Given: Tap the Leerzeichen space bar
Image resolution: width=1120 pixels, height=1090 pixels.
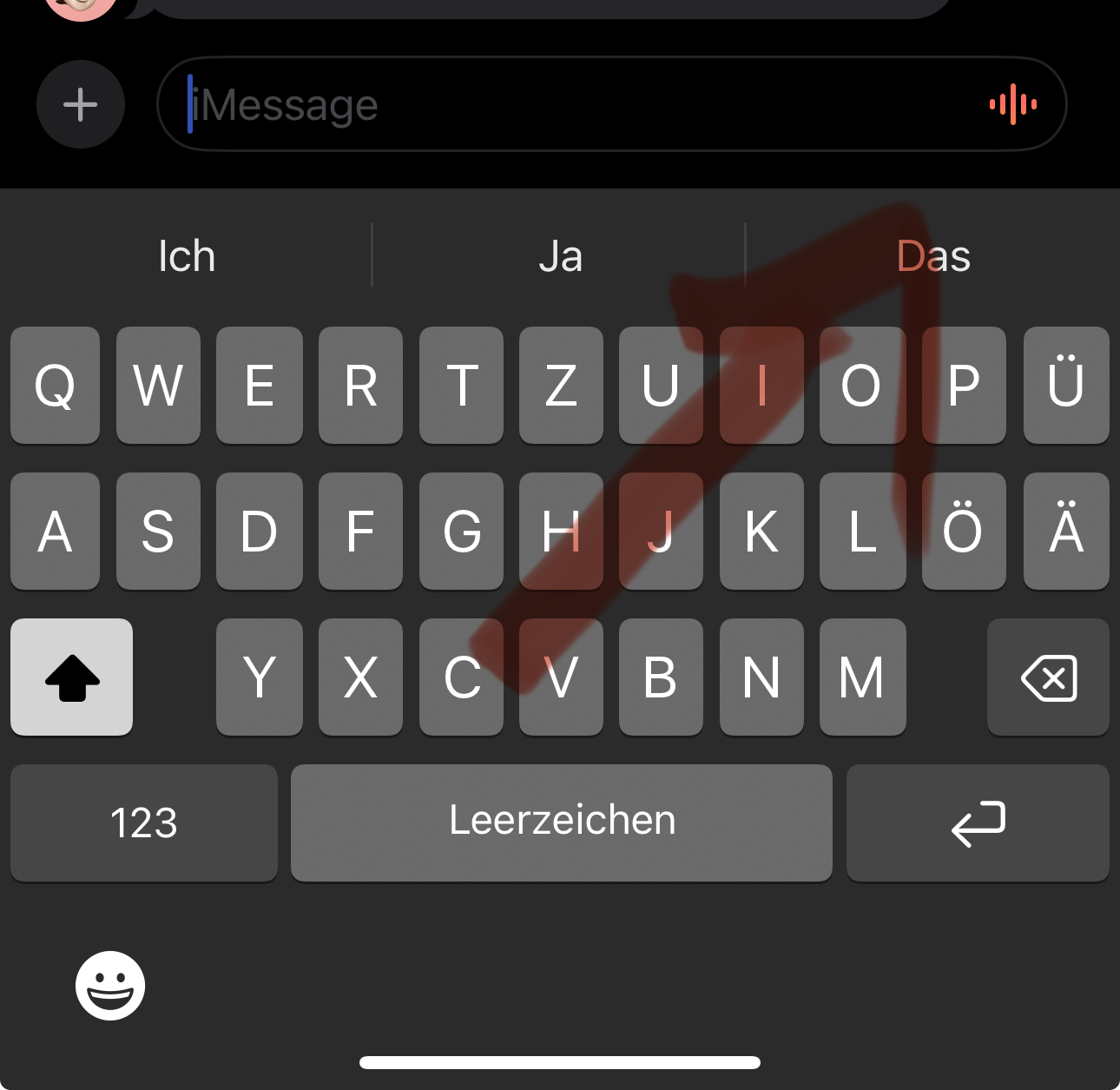Looking at the screenshot, I should click(562, 822).
